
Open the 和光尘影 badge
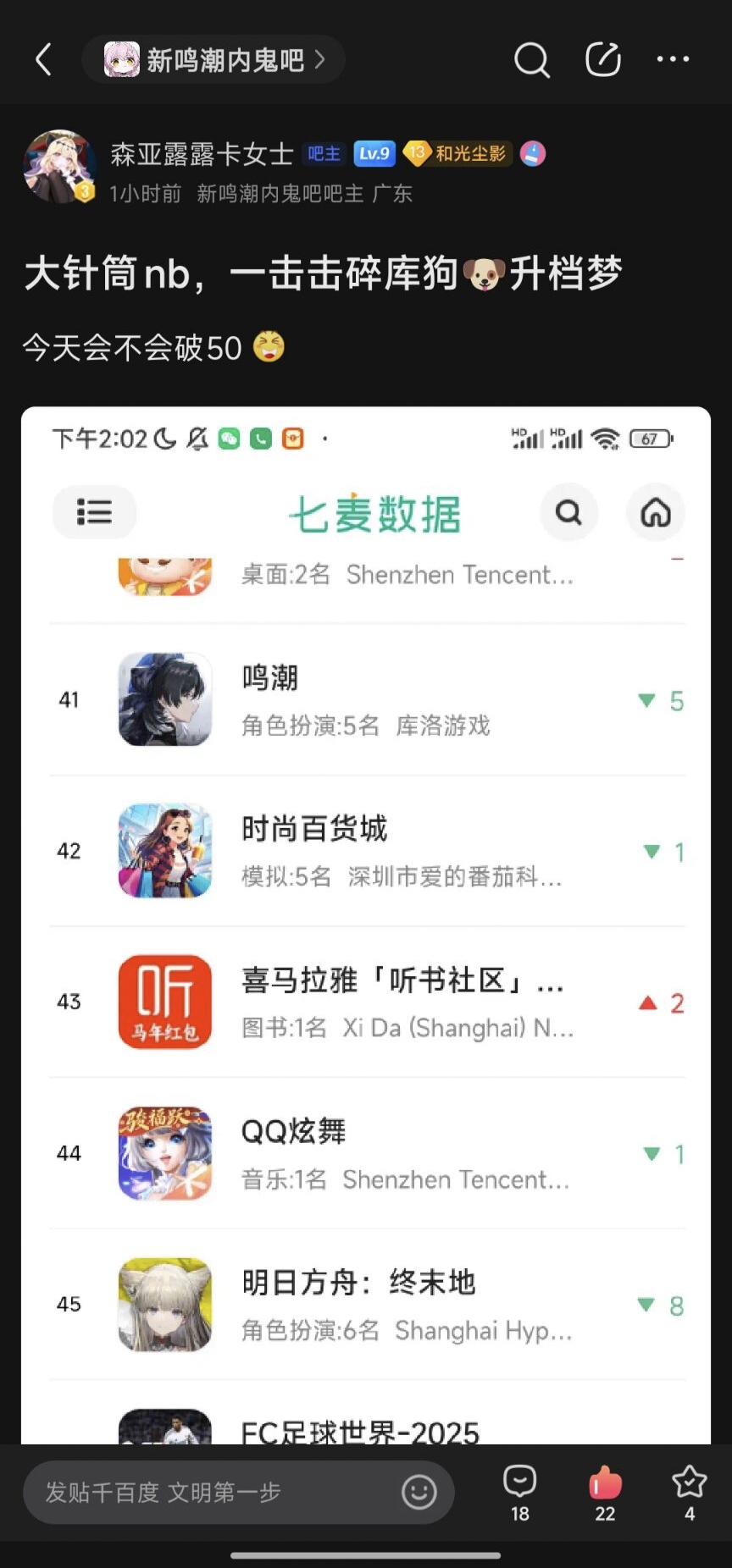[458, 153]
